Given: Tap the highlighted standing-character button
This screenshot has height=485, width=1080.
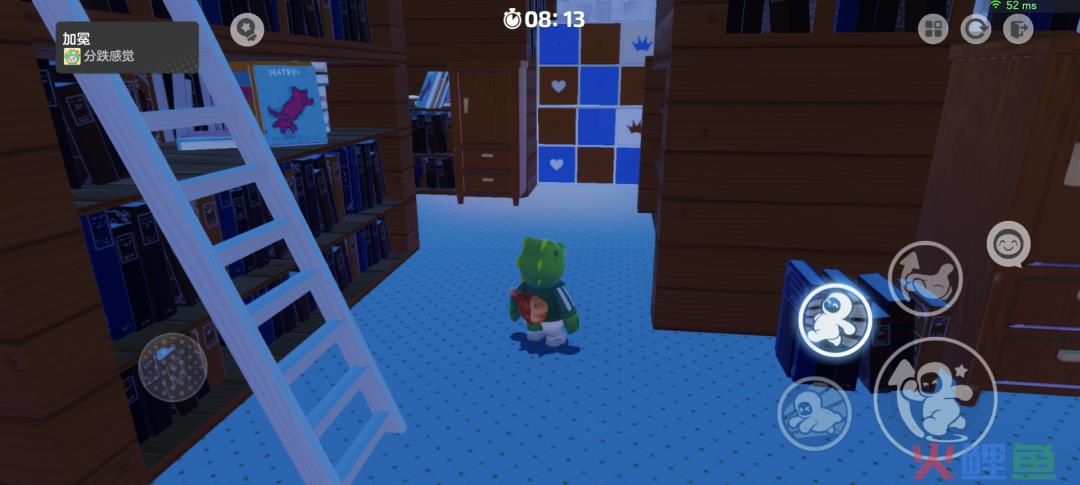Looking at the screenshot, I should (835, 319).
